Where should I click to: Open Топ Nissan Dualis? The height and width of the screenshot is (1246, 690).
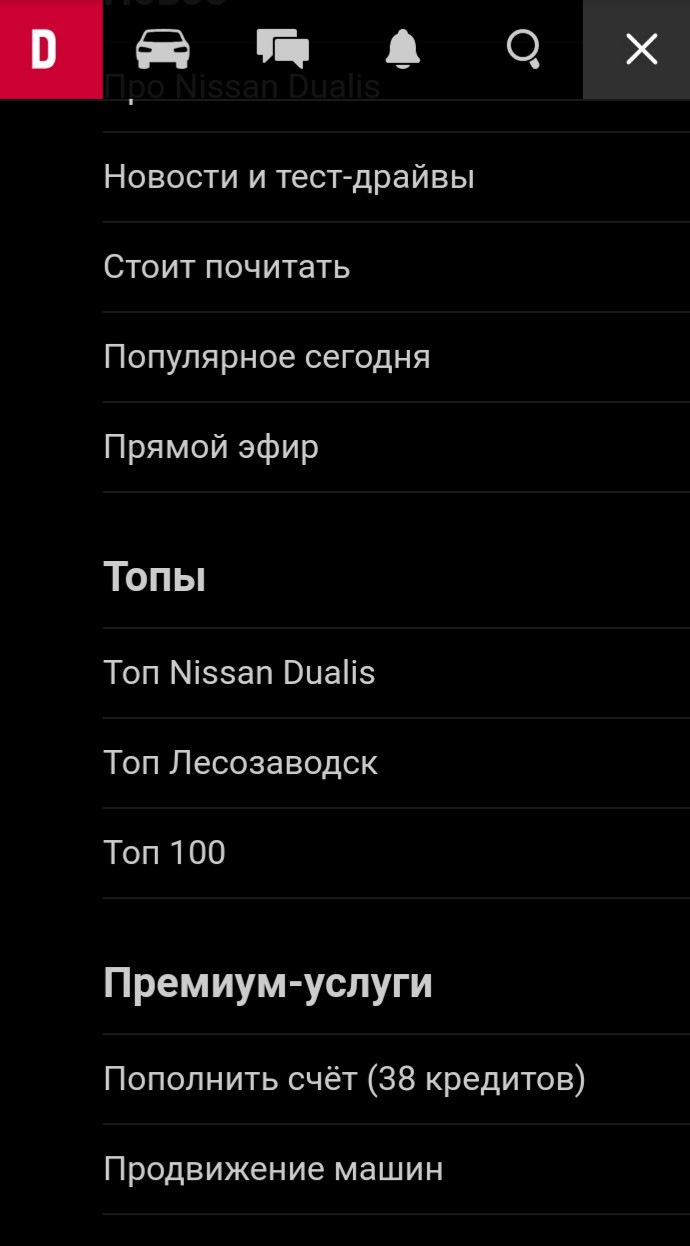pyautogui.click(x=396, y=673)
